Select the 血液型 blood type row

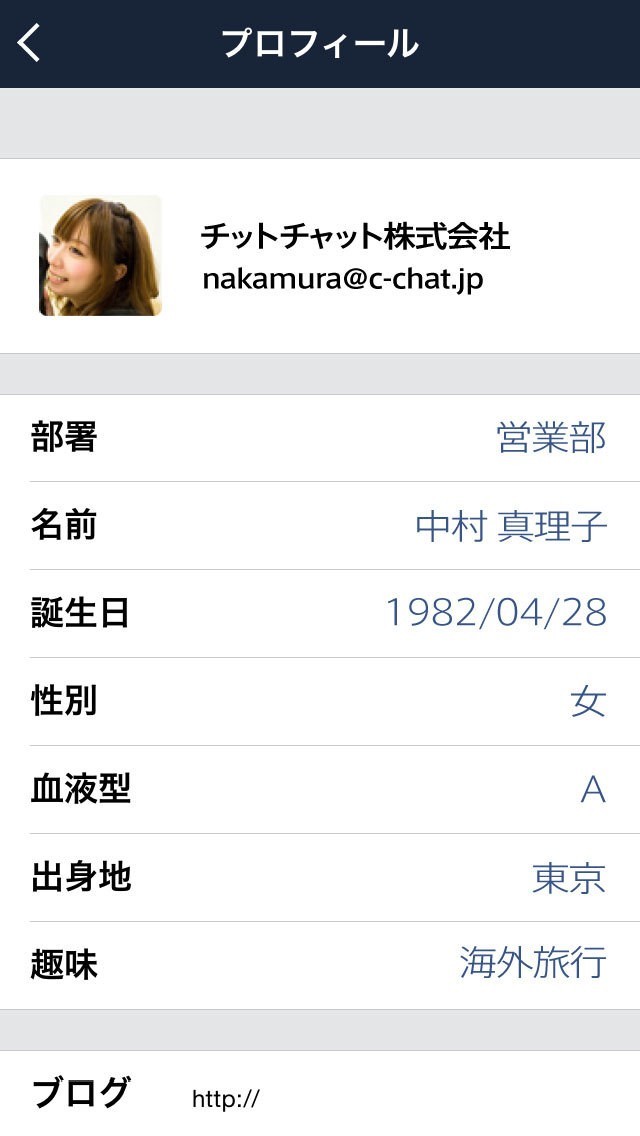pyautogui.click(x=320, y=789)
